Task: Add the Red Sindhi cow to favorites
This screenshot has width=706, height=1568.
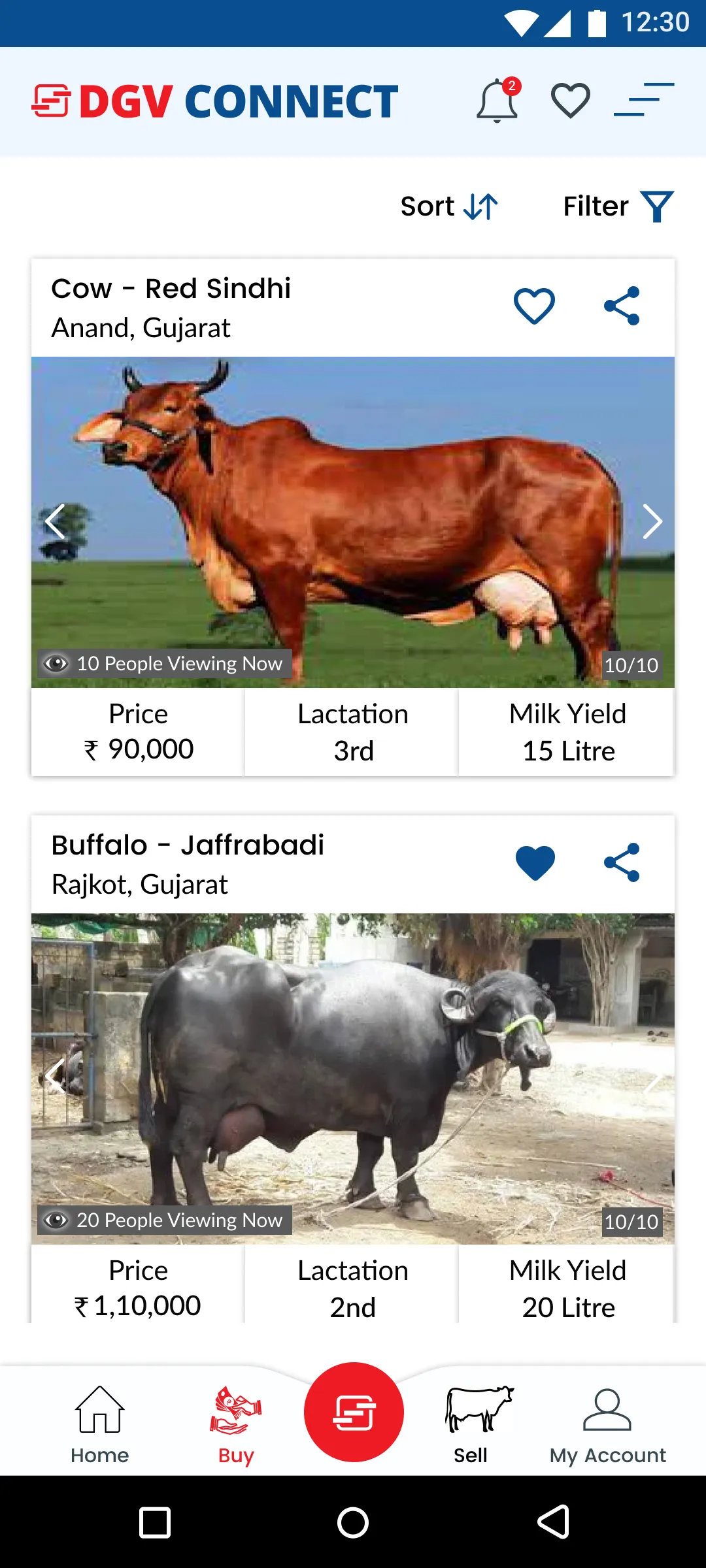Action: pyautogui.click(x=534, y=306)
